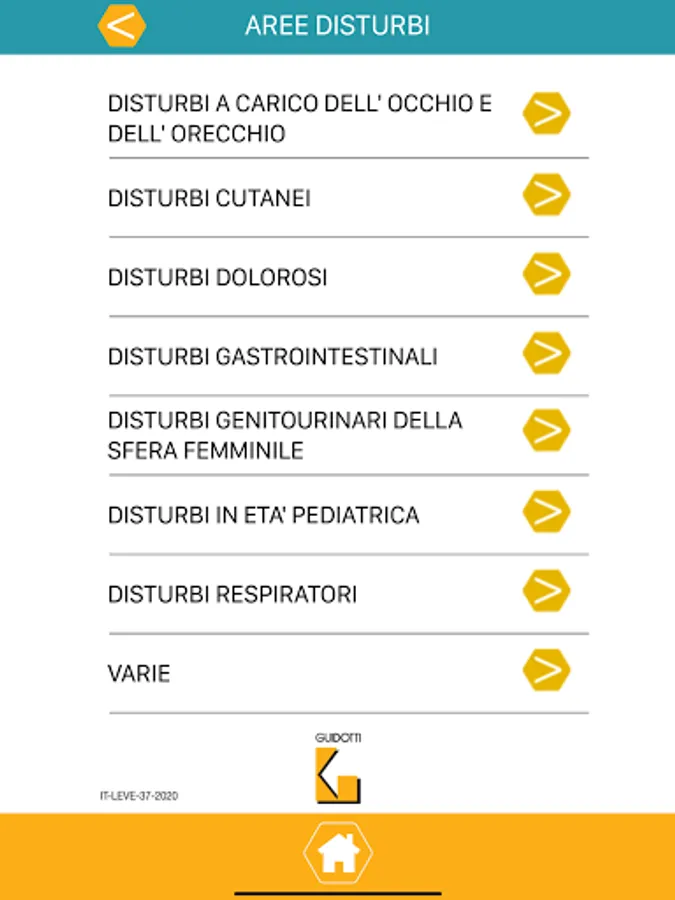This screenshot has height=900, width=675.
Task: Return to the home screen
Action: click(338, 853)
